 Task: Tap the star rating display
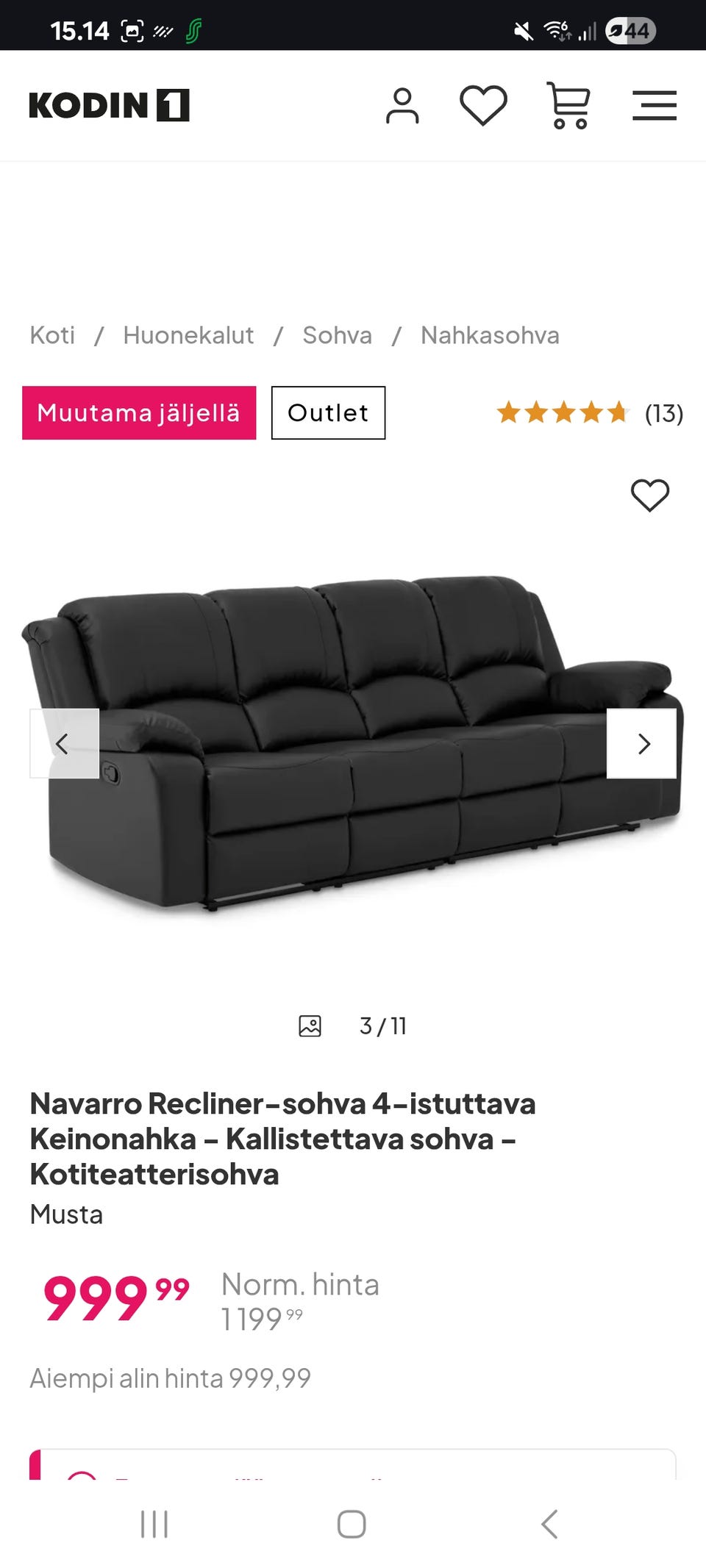[565, 413]
